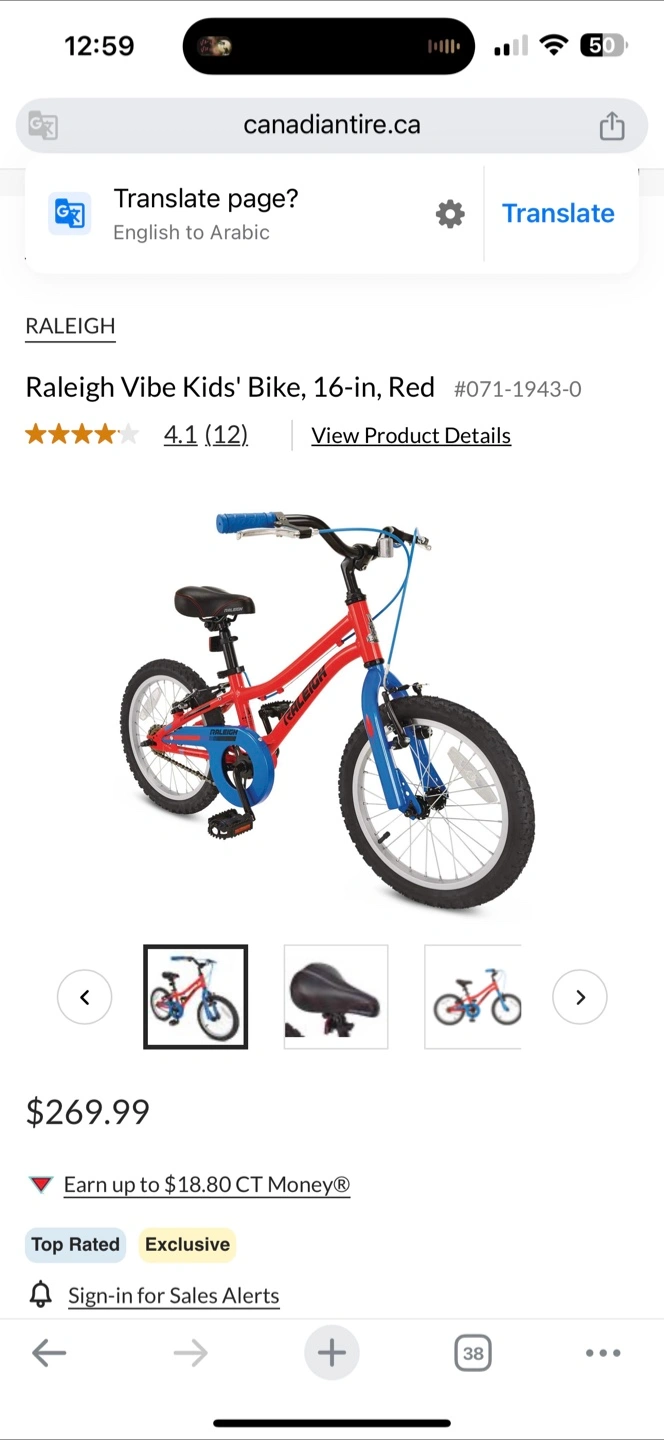Screen dimensions: 664x1440
Task: Go back in the browser
Action: pyautogui.click(x=48, y=1354)
